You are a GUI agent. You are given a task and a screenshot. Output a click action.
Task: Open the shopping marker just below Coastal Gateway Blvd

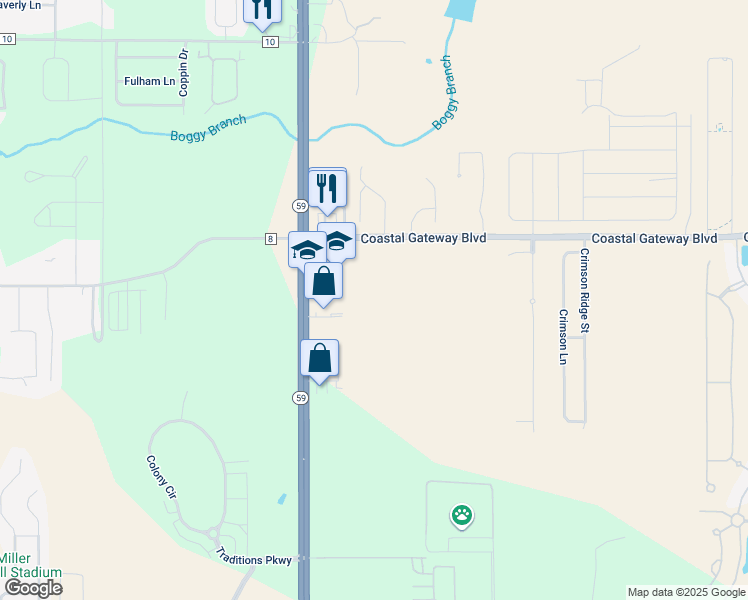(x=323, y=284)
